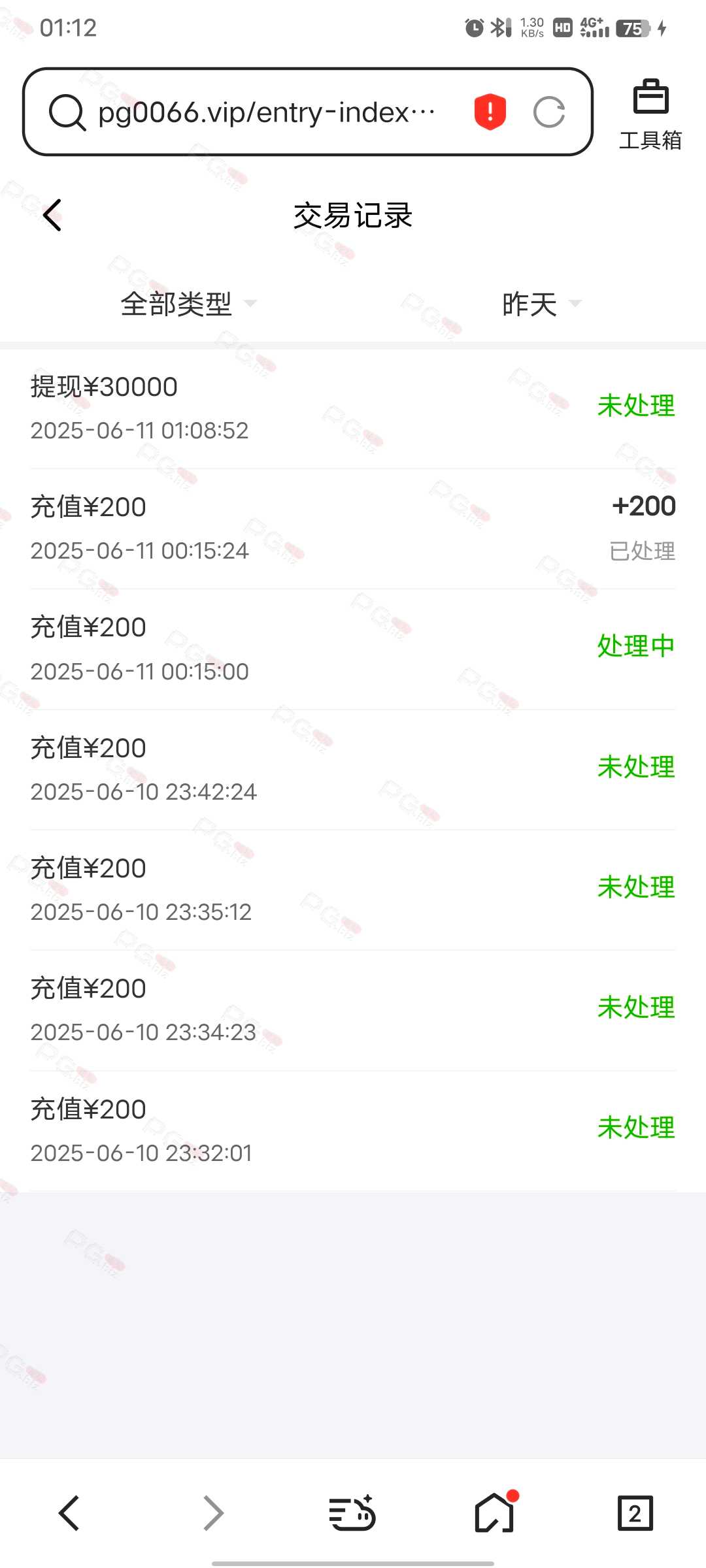Open the browser menu icon in bottom bar
Viewport: 706px width, 1568px height.
pos(352,1513)
